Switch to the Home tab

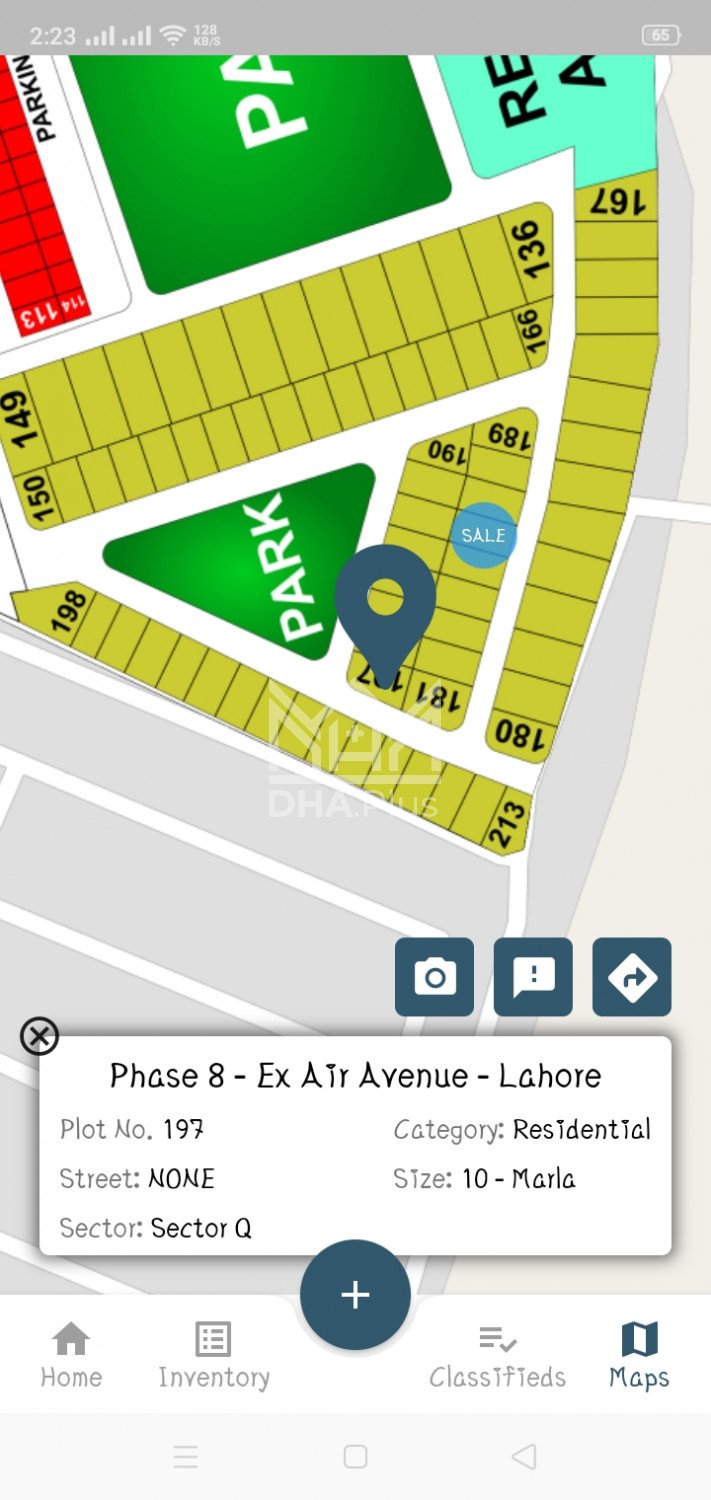tap(71, 1355)
